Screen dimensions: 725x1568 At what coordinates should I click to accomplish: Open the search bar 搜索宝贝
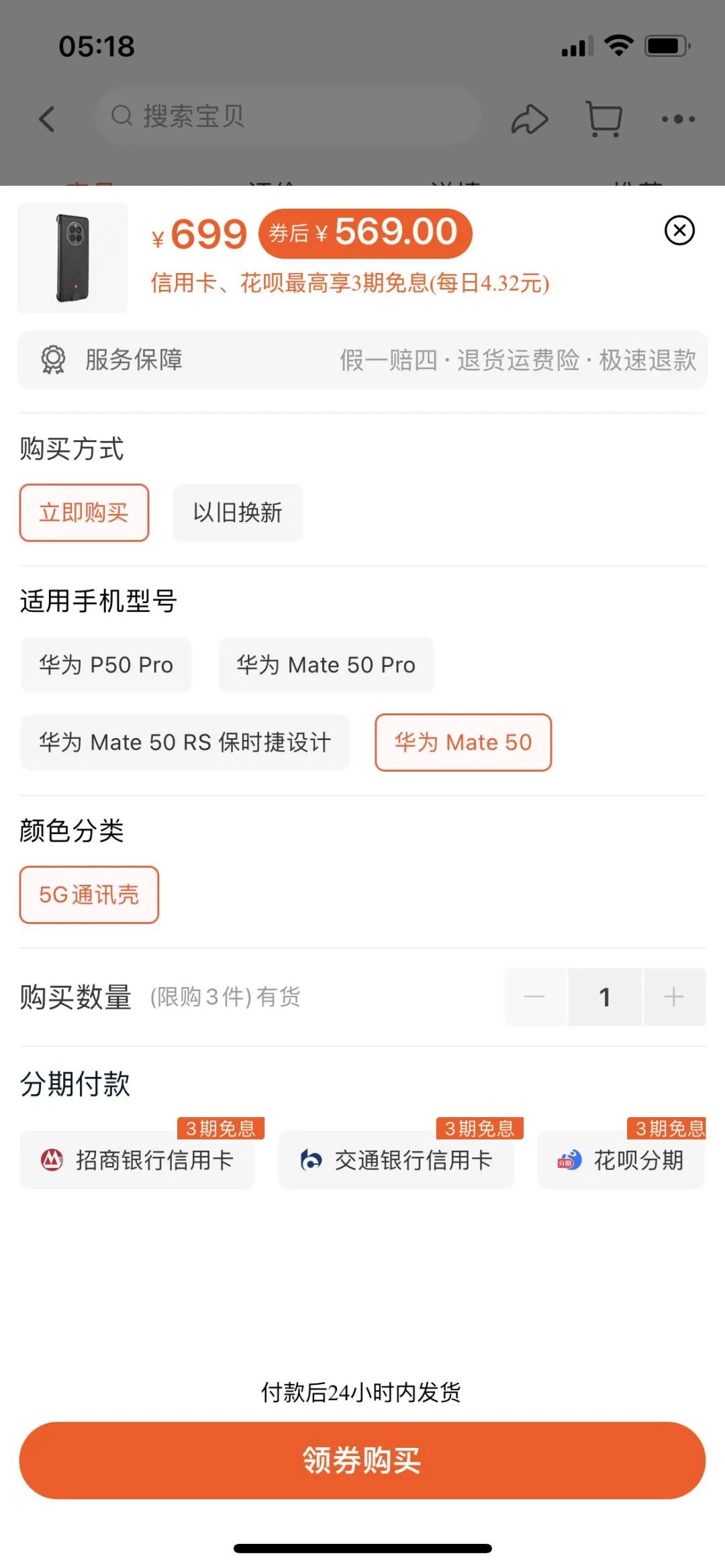click(289, 116)
